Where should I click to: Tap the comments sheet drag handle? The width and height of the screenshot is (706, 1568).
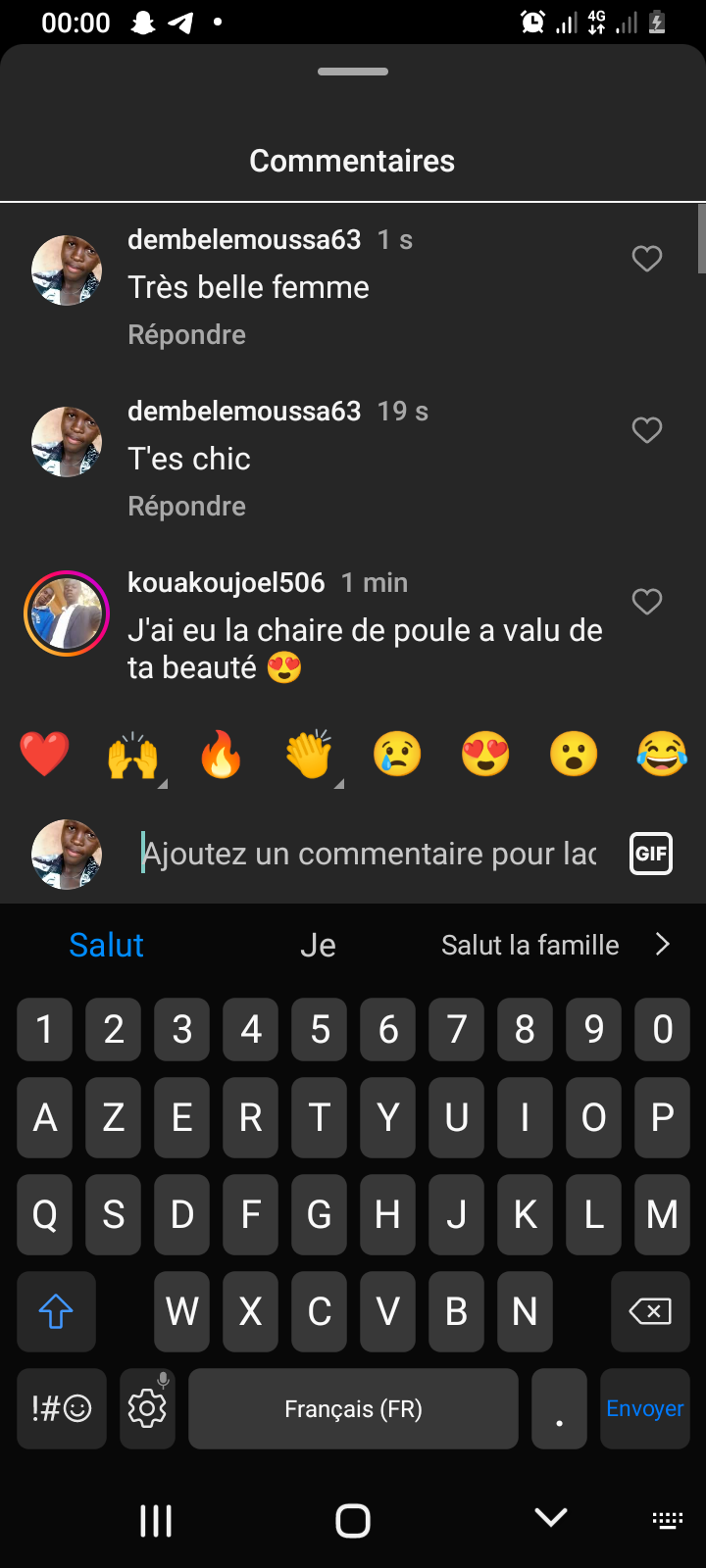coord(353,72)
